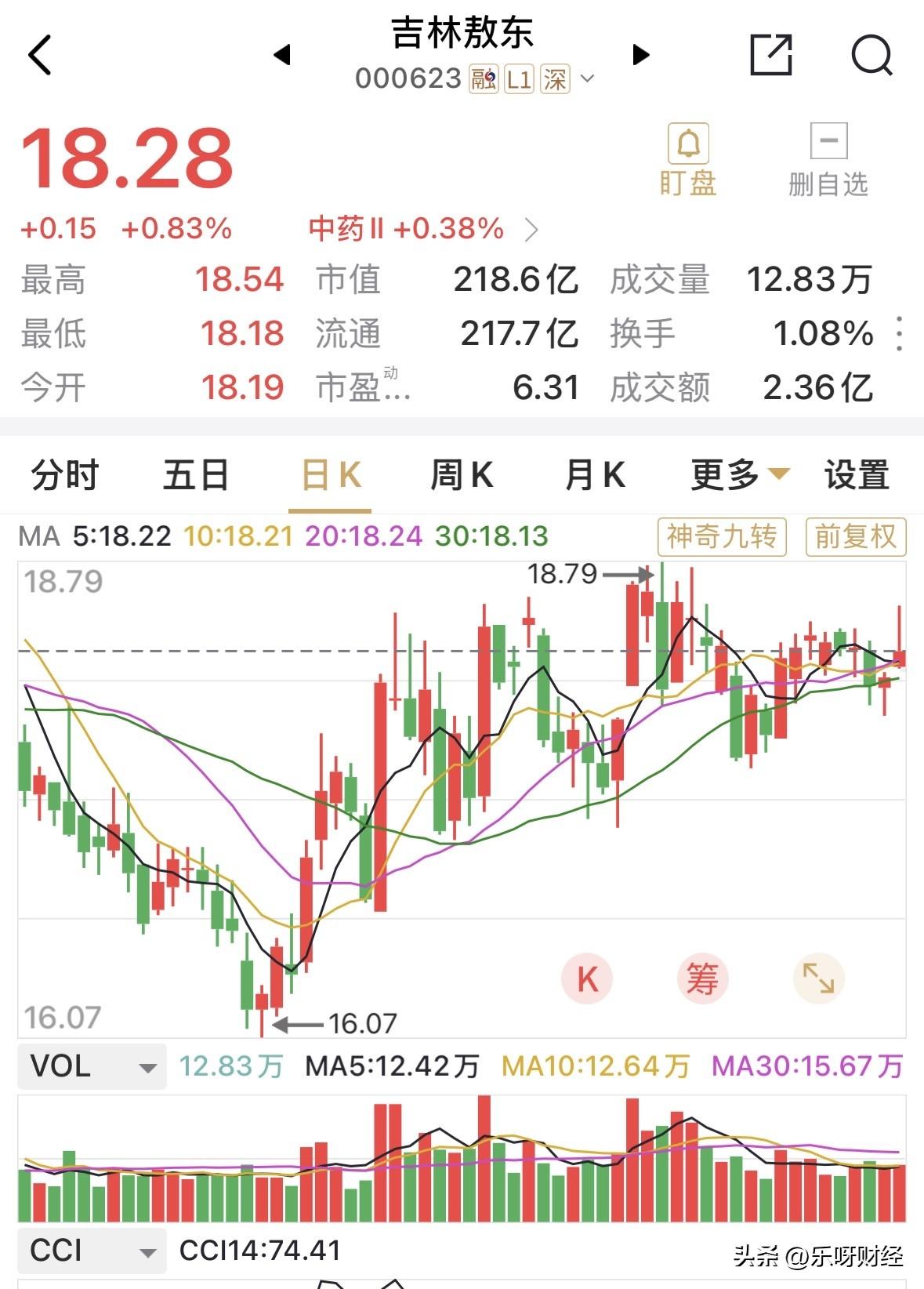This screenshot has height=1289, width=924.
Task: Select the 月K chart tab
Action: pyautogui.click(x=595, y=475)
